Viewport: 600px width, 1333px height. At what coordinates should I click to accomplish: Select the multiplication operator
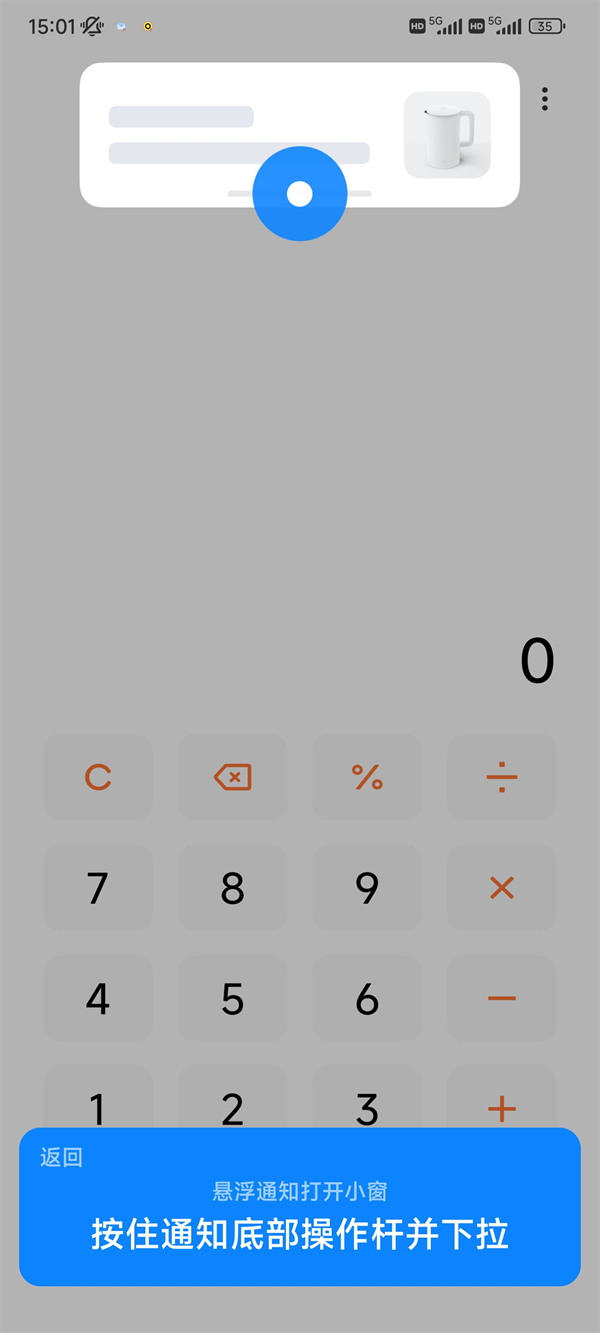coord(502,888)
